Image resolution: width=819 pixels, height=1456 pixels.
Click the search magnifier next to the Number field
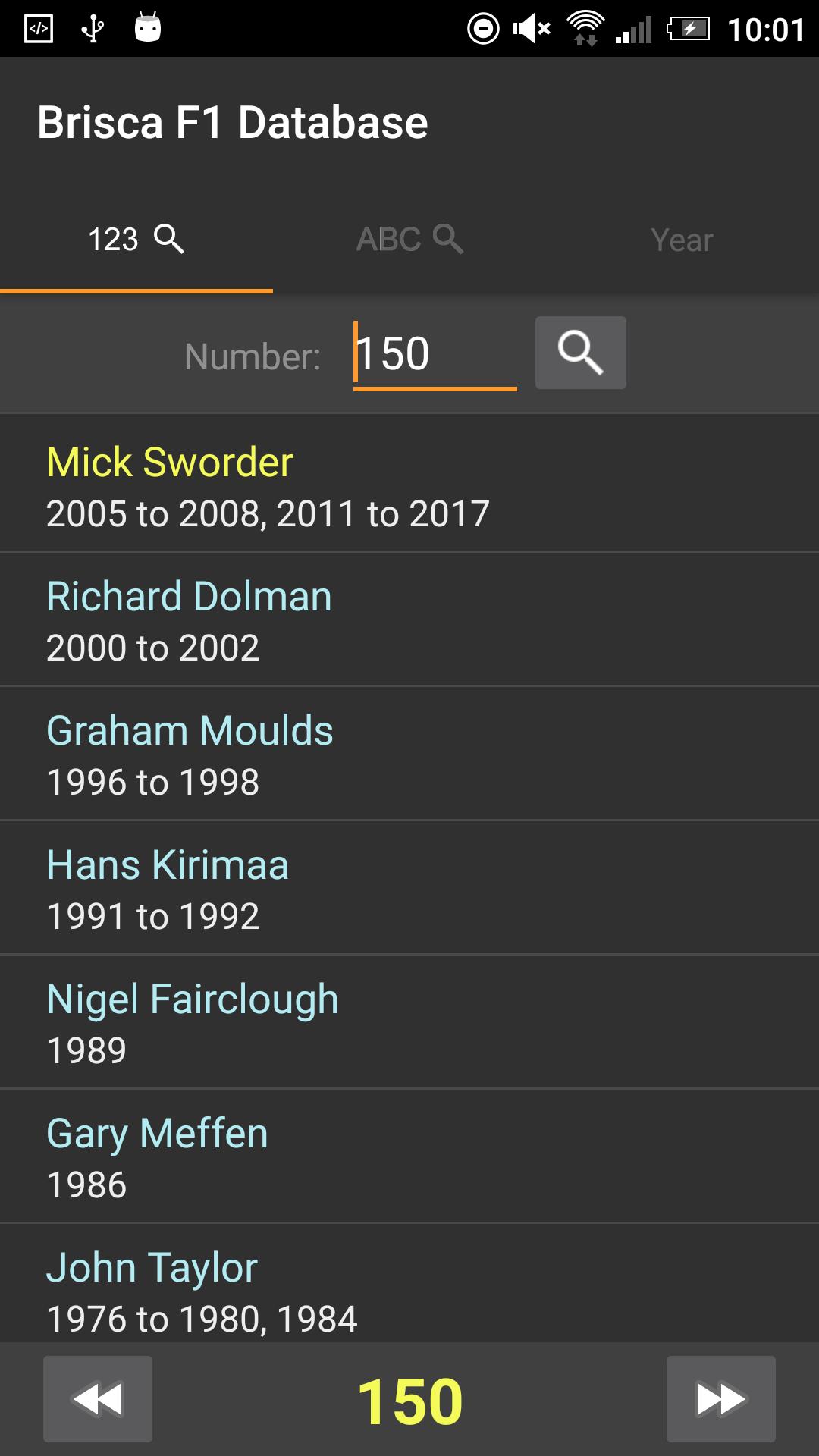point(580,352)
